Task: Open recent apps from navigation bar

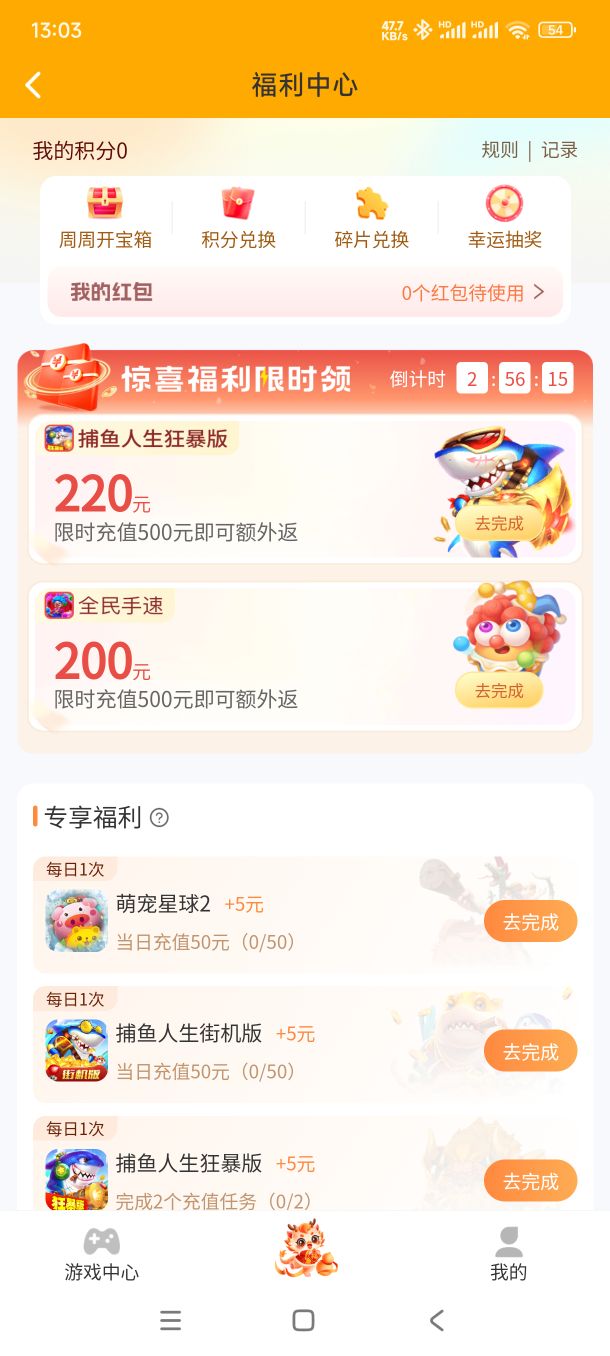Action: point(171,1320)
